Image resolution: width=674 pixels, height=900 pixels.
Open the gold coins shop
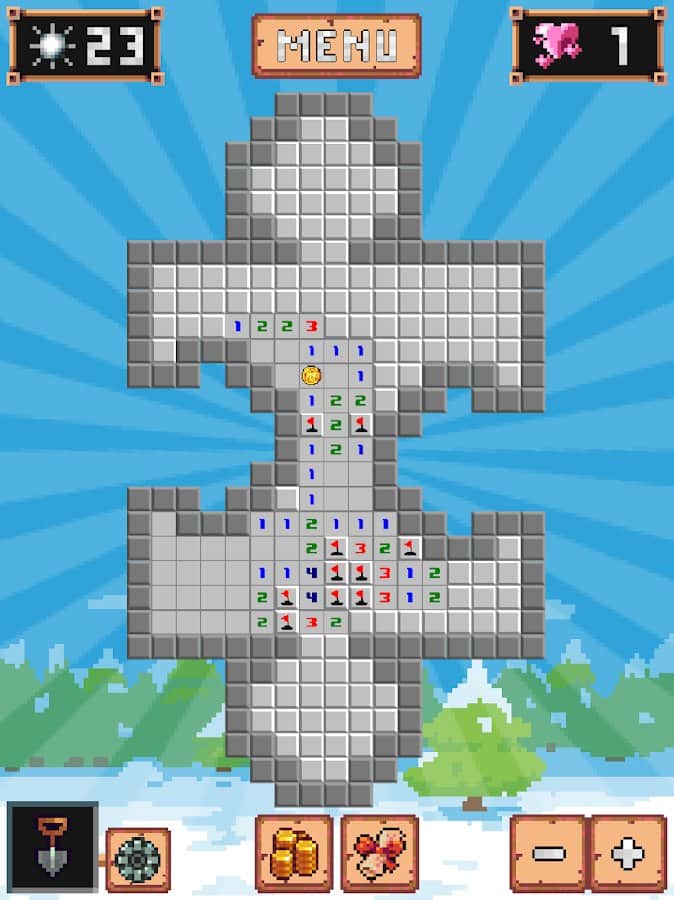(293, 853)
